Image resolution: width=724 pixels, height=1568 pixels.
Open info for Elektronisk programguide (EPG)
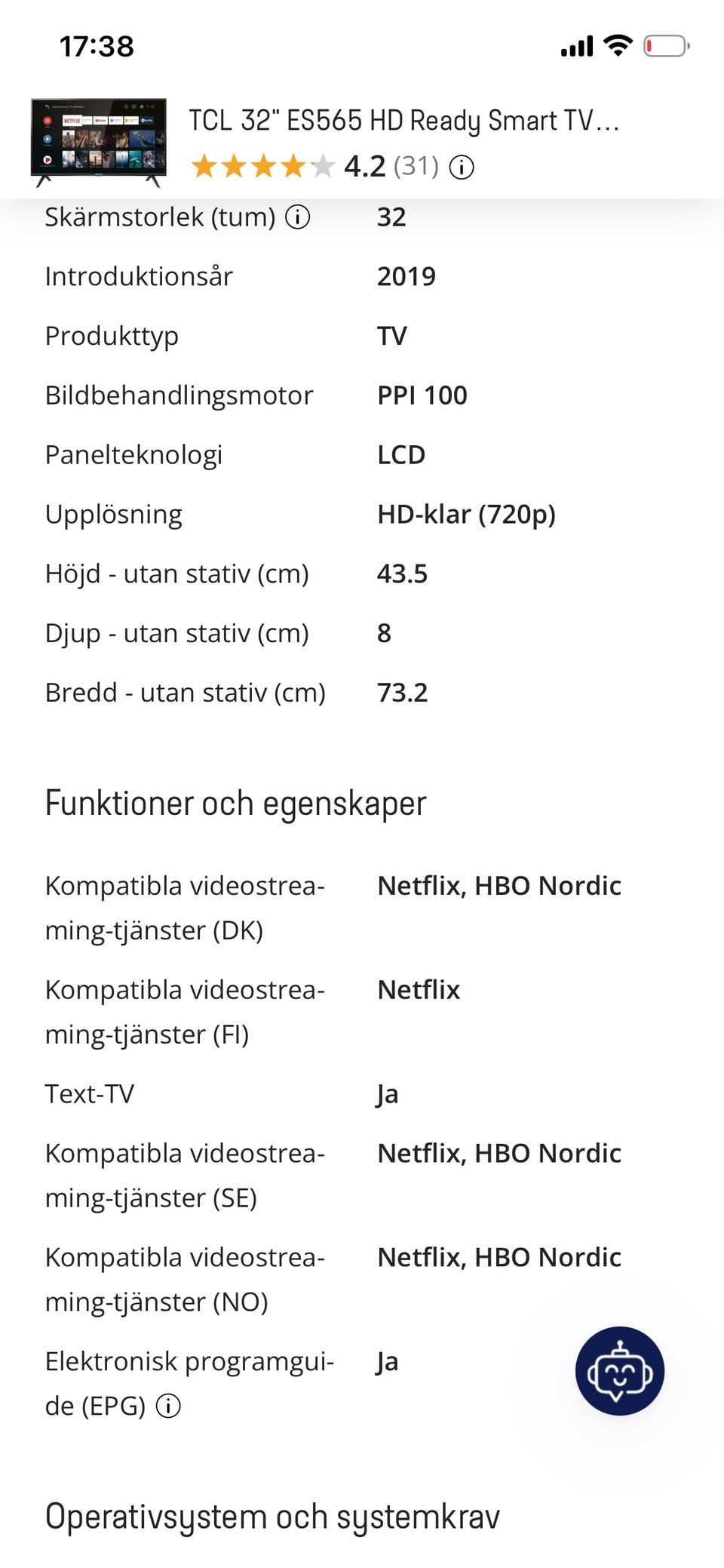(168, 1406)
